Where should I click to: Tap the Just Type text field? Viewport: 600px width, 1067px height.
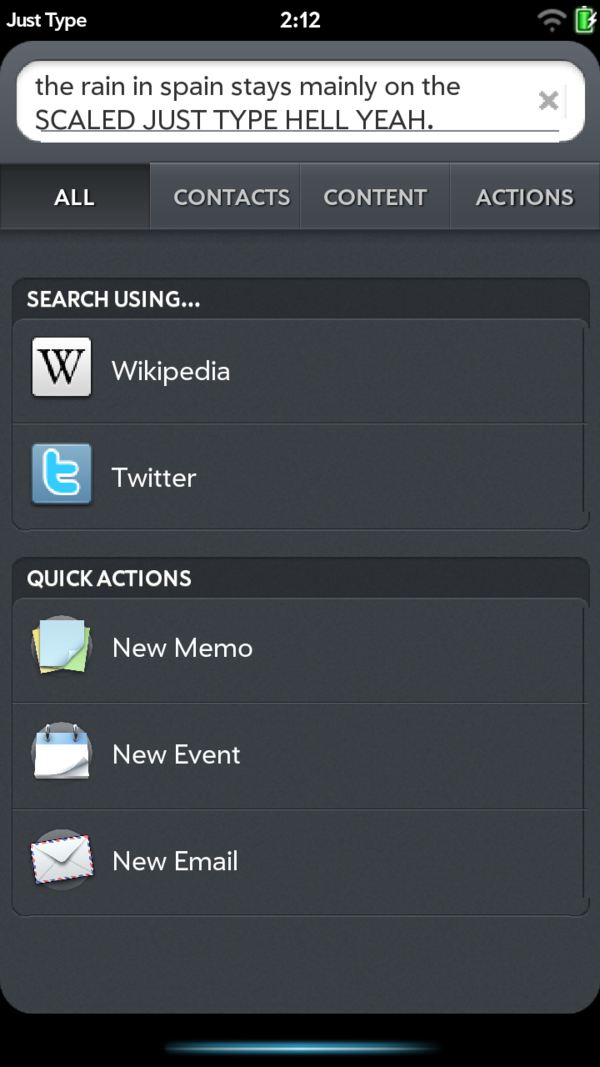coord(280,102)
